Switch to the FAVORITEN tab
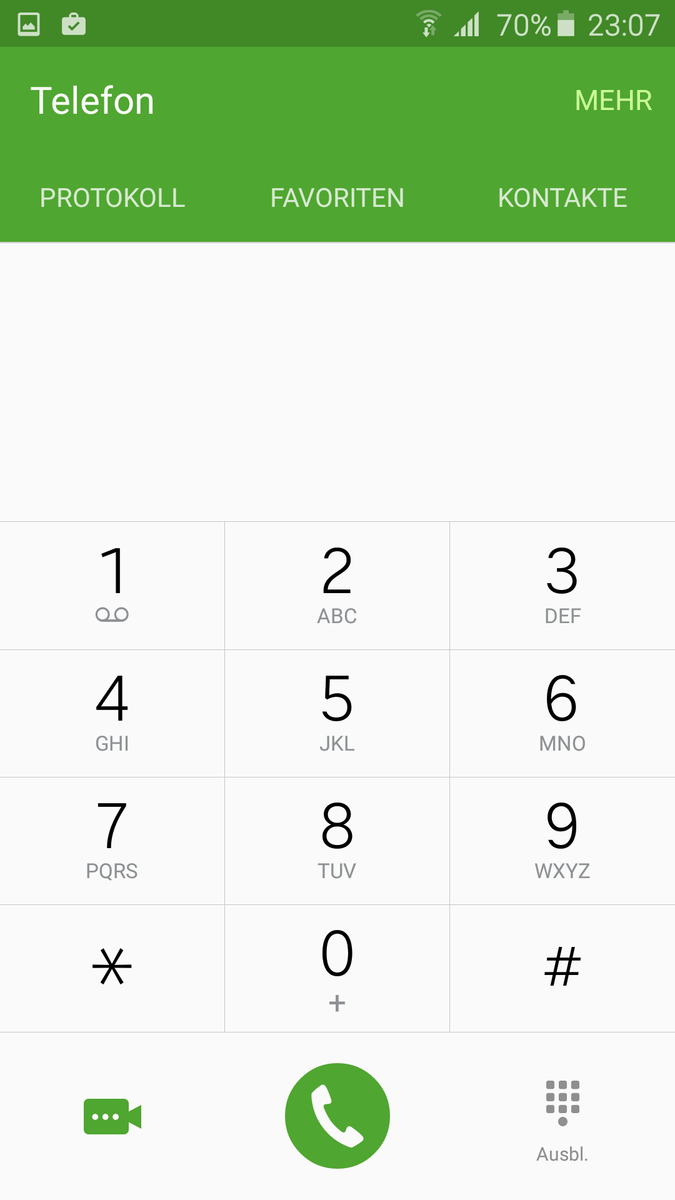The height and width of the screenshot is (1200, 675). 337,198
